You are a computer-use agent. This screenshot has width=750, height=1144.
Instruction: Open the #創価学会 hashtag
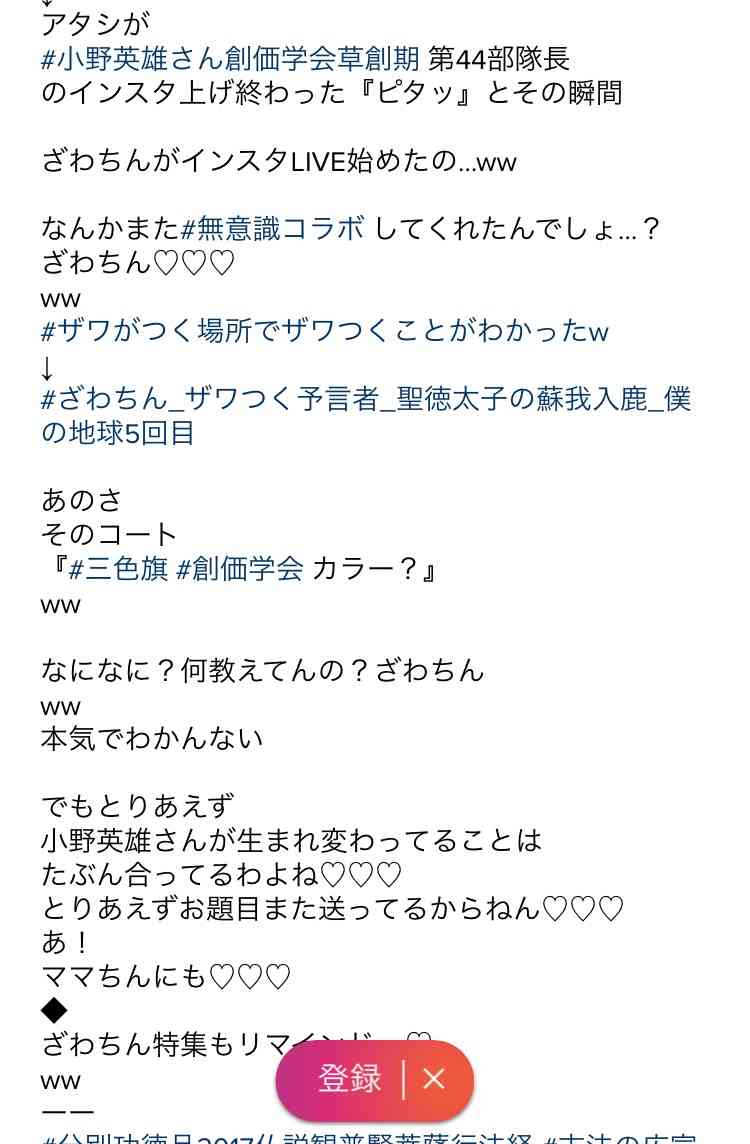point(240,570)
